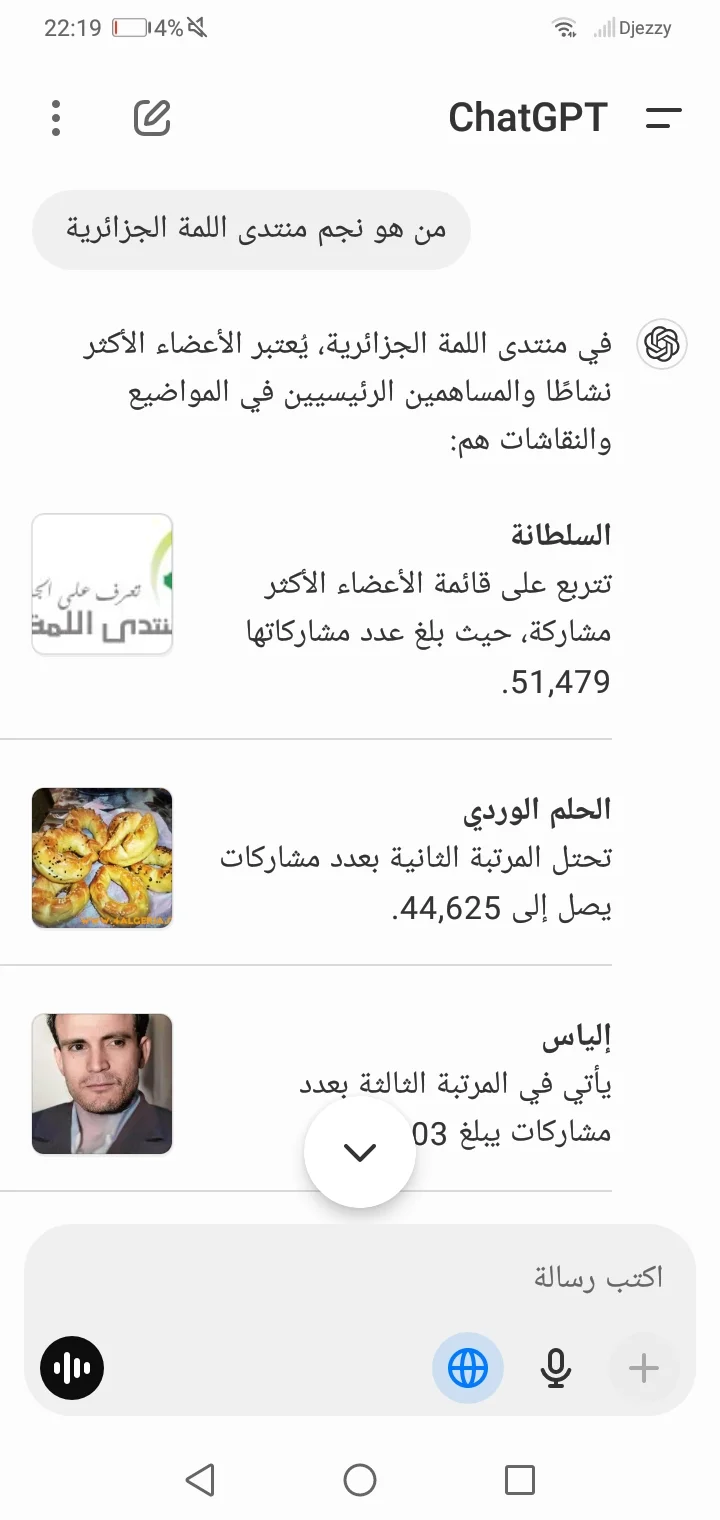The width and height of the screenshot is (720, 1520).
Task: Focus the اكتب رسالة message field
Action: tap(400, 1277)
